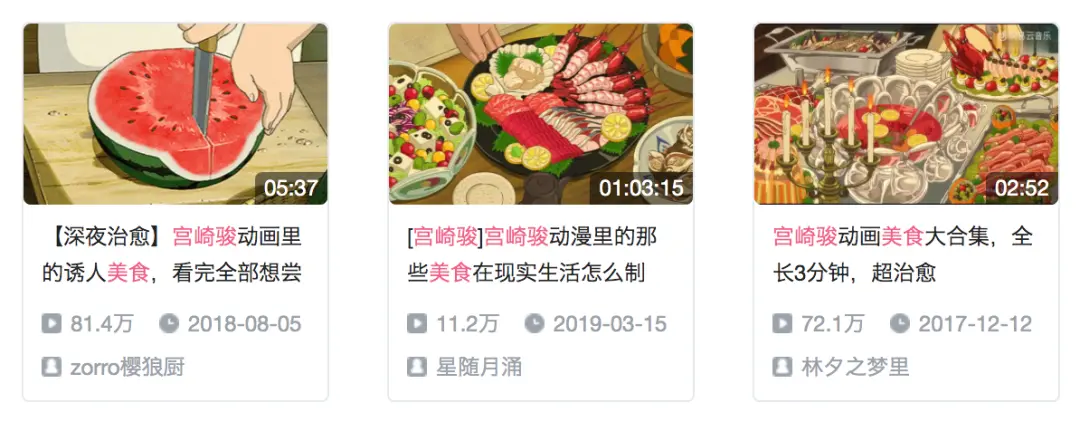Open title [宫崎骏]宫崎骏动漫里的那些美食
The height and width of the screenshot is (422, 1080).
tap(540, 254)
